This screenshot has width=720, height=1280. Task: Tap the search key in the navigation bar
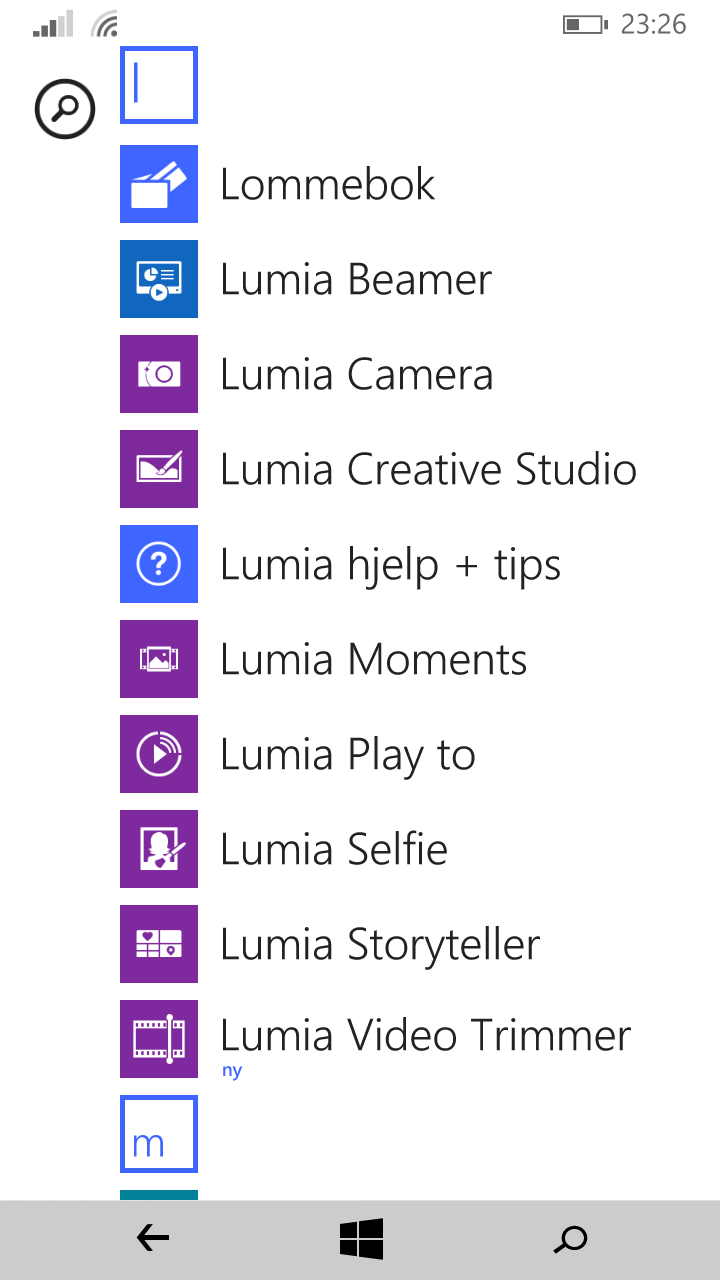click(x=570, y=1240)
